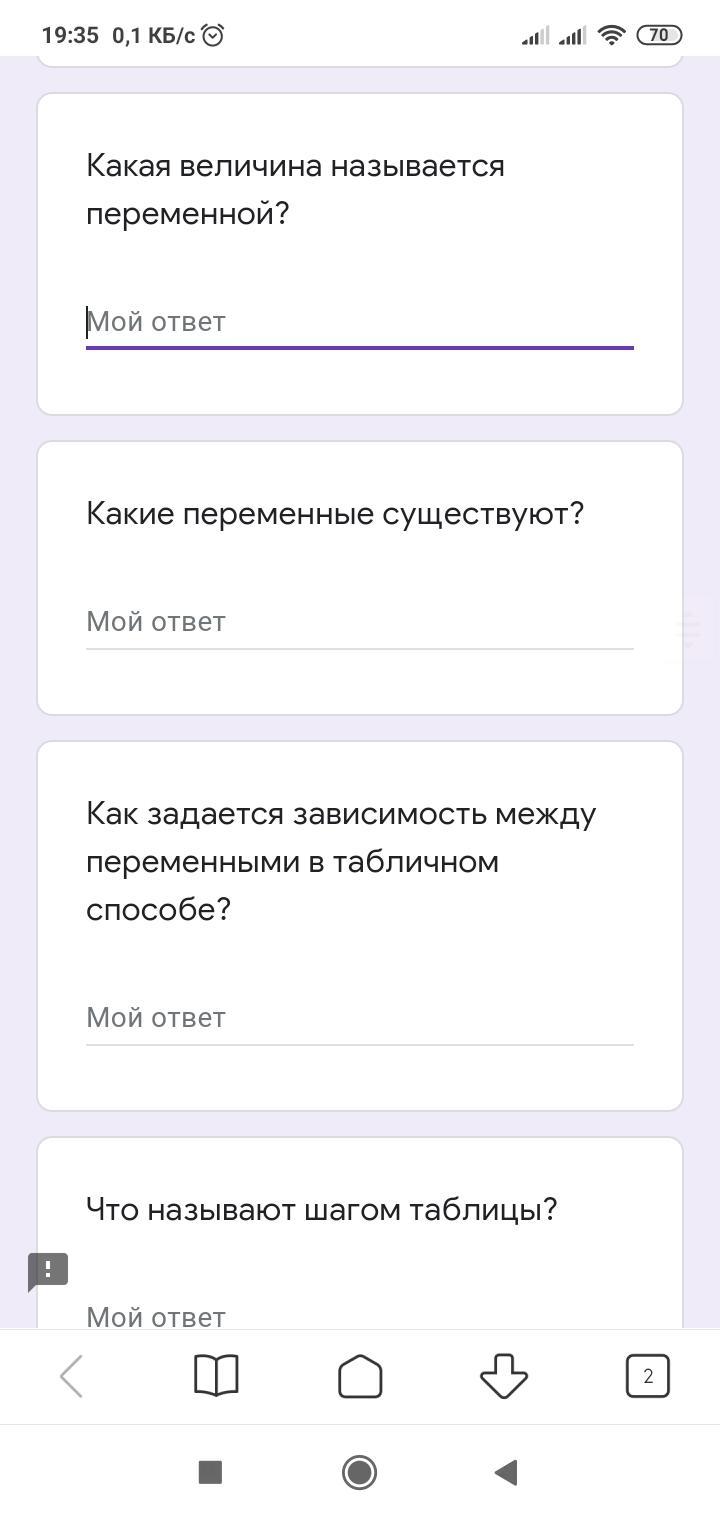Enter answer for 'Какие переменные существуют?'

[360, 622]
